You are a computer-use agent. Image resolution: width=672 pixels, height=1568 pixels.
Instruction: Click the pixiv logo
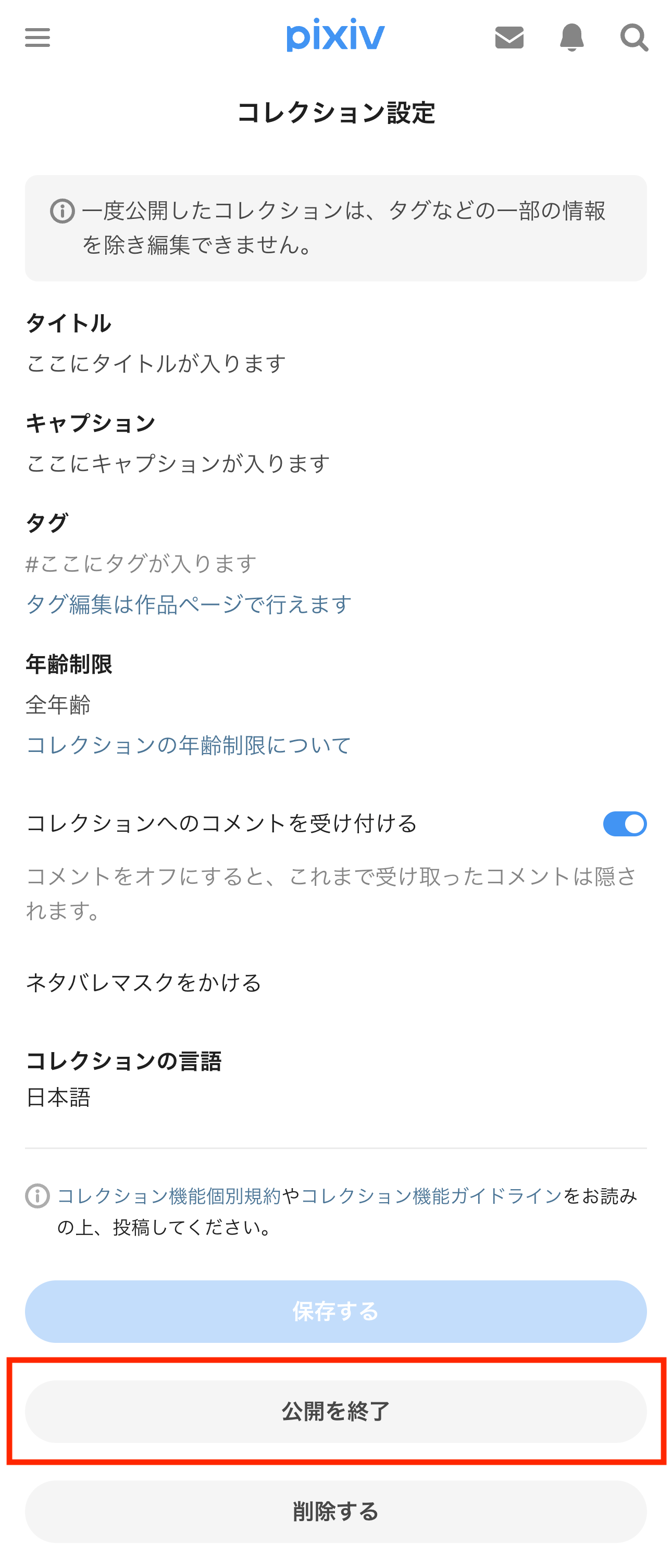pyautogui.click(x=335, y=36)
